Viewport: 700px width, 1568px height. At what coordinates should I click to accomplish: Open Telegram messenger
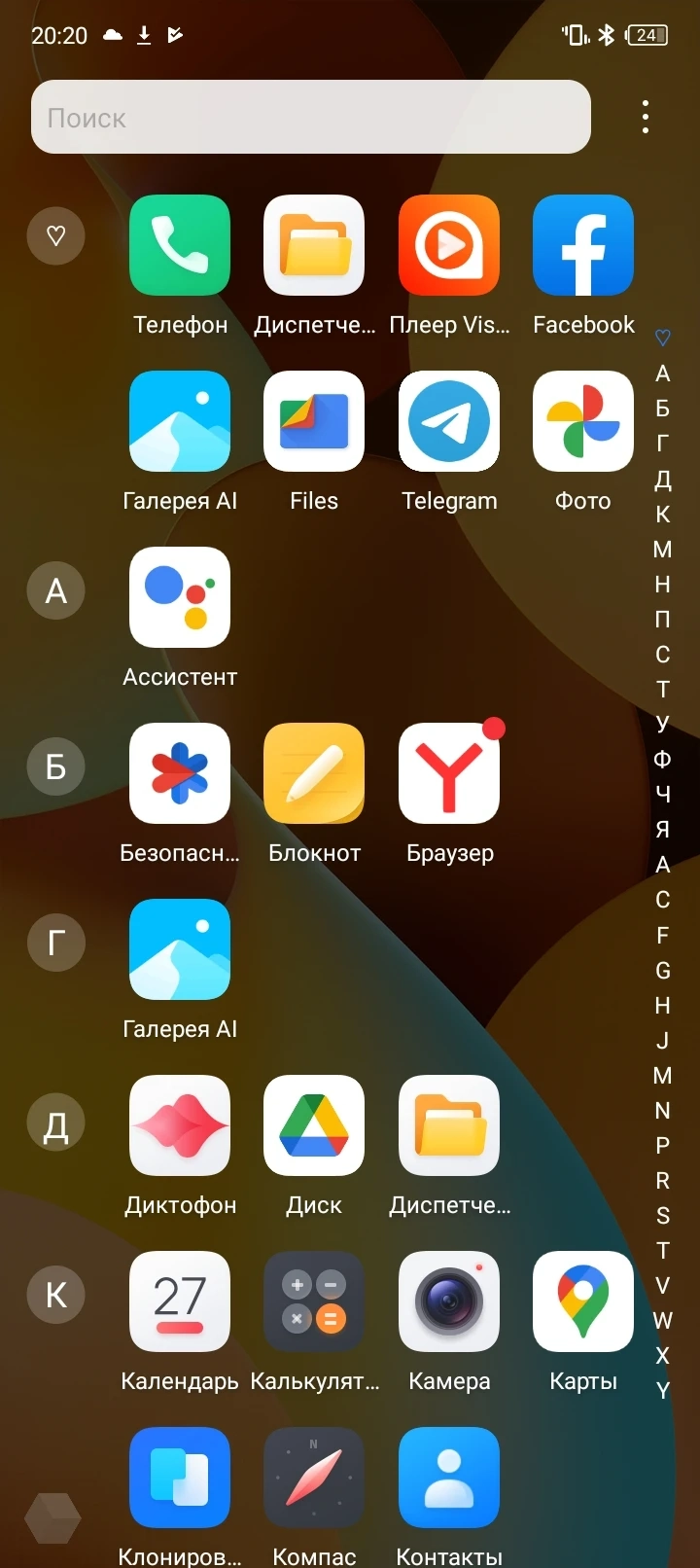coord(449,421)
